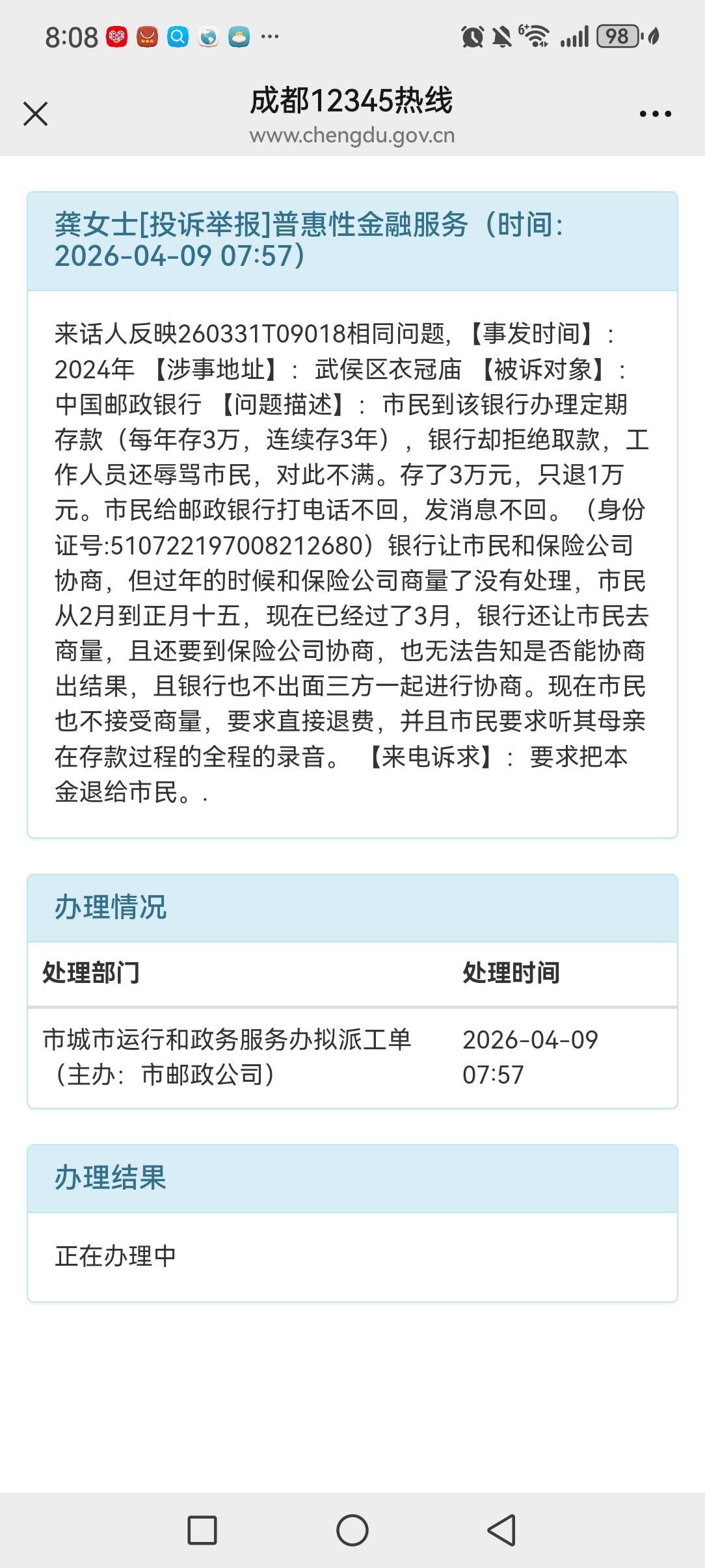Go to home screen via system home button

click(x=352, y=1530)
